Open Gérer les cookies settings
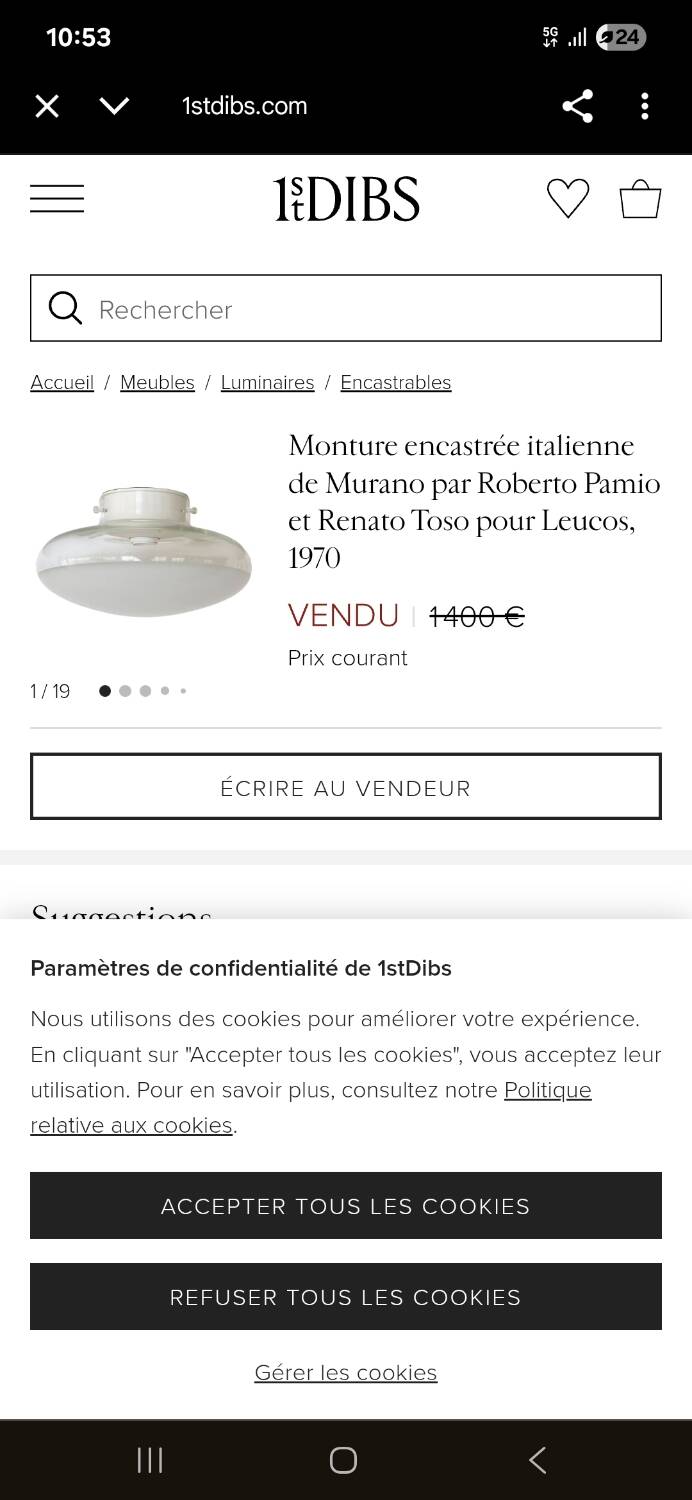692x1500 pixels. point(346,1373)
